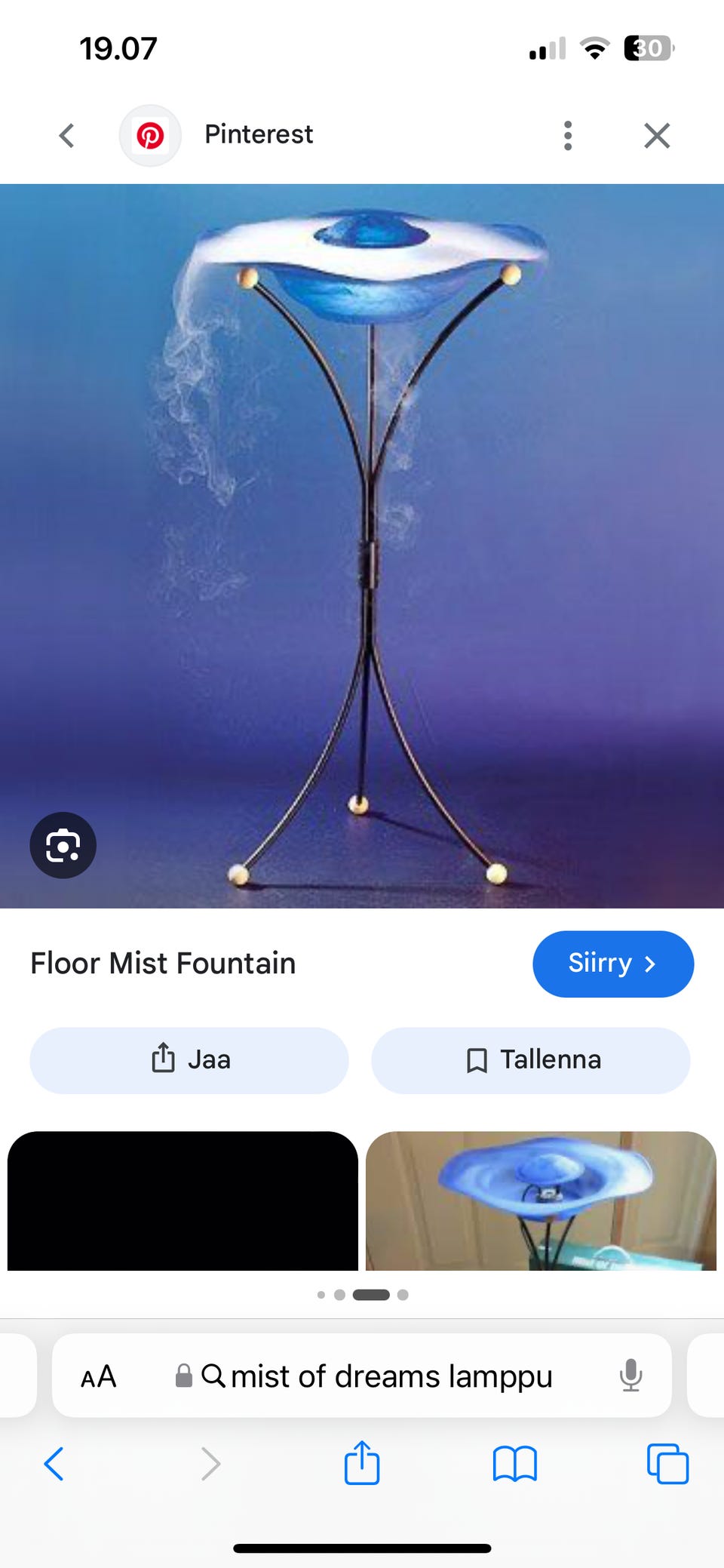This screenshot has width=724, height=1568.
Task: Open the related blue mist bowl thumbnail
Action: [541, 1201]
